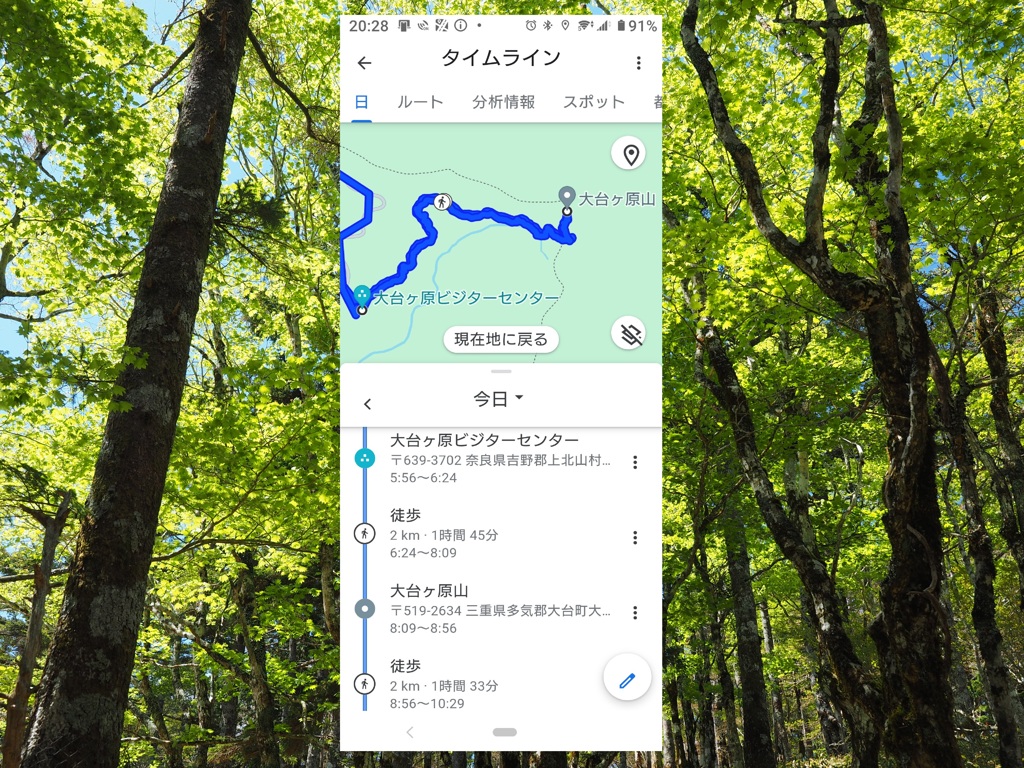Toggle the map layers-off icon

(x=630, y=334)
